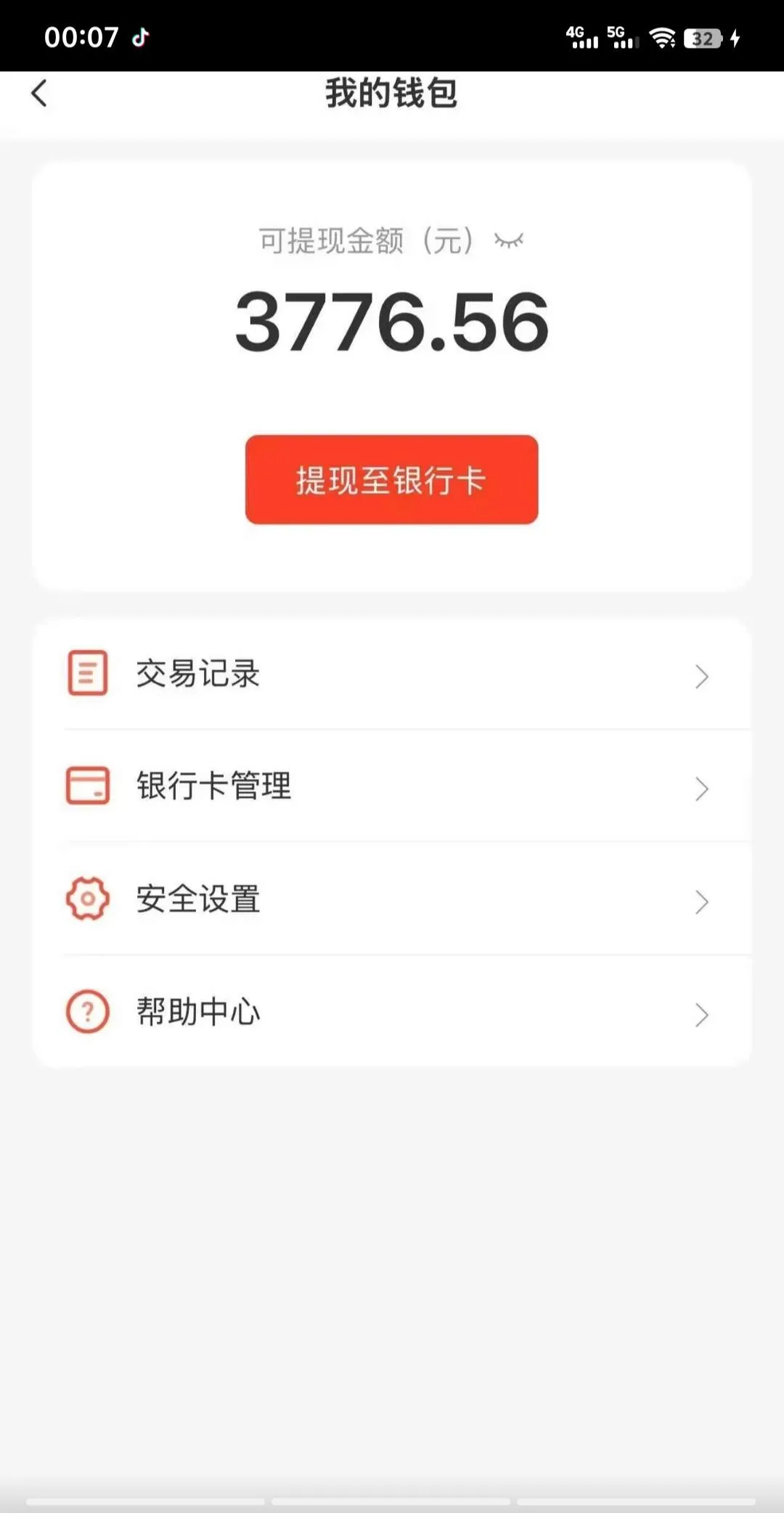This screenshot has width=784, height=1513.
Task: Expand 交易记录 via its right chevron
Action: pyautogui.click(x=701, y=677)
